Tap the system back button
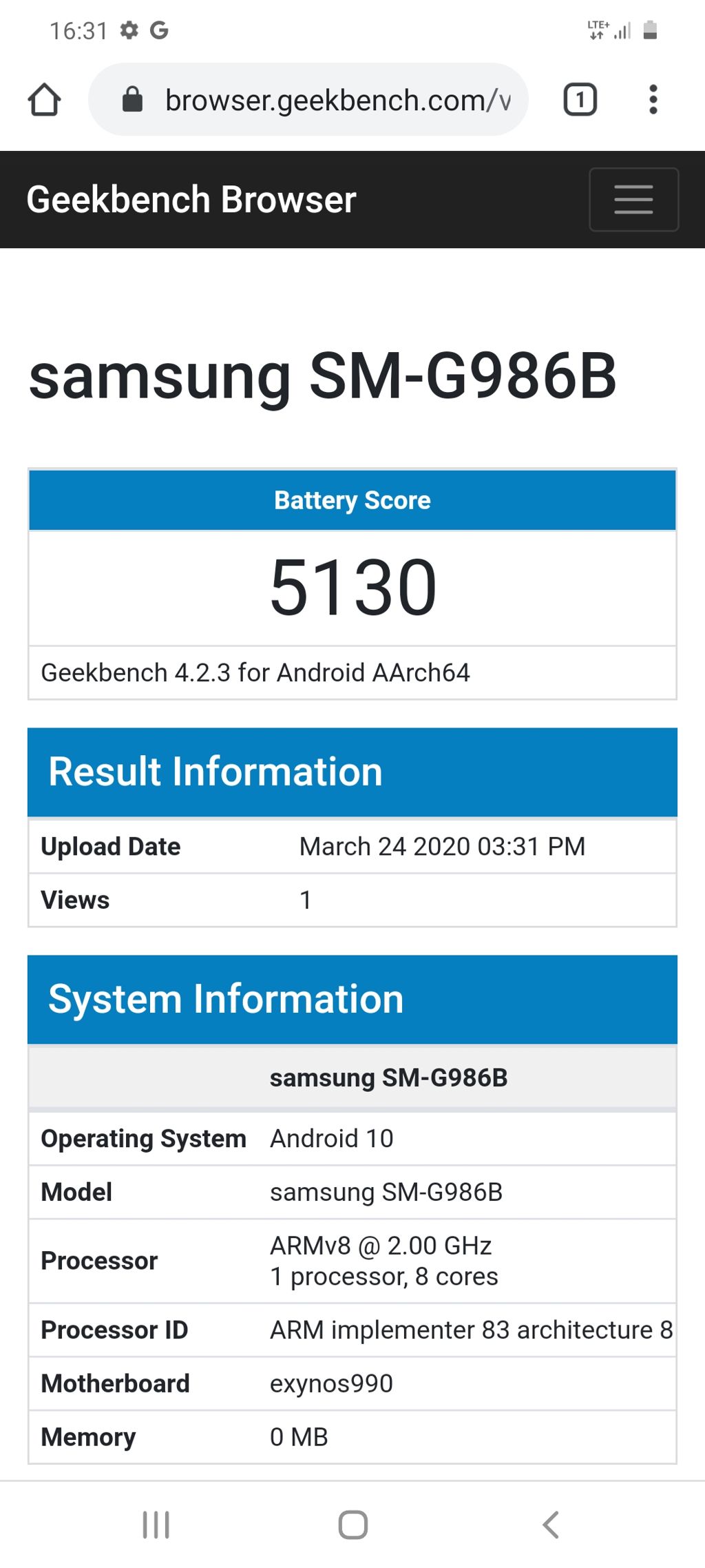This screenshot has height=1568, width=705. 551,1525
